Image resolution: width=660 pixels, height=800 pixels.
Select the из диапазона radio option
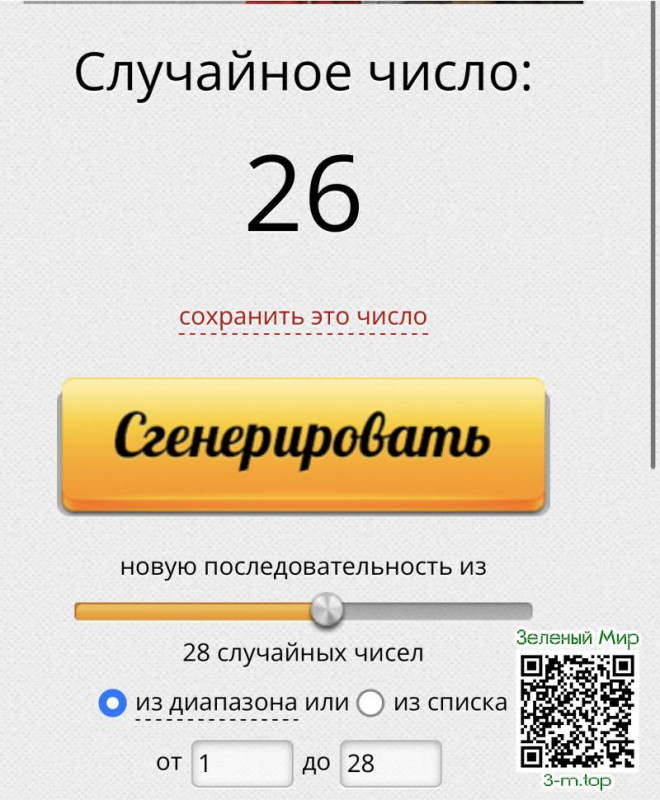coord(112,703)
